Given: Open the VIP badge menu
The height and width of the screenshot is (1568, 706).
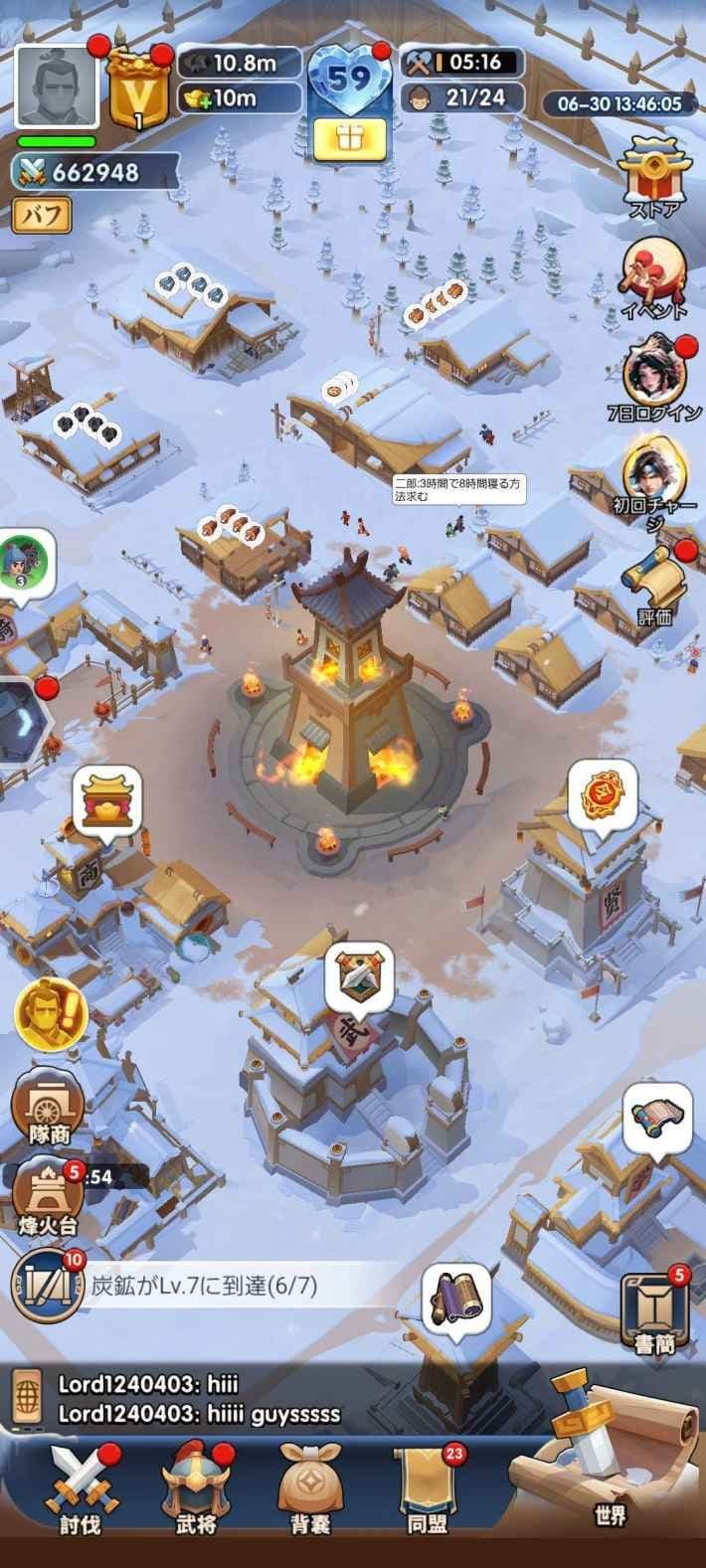Looking at the screenshot, I should pyautogui.click(x=139, y=87).
